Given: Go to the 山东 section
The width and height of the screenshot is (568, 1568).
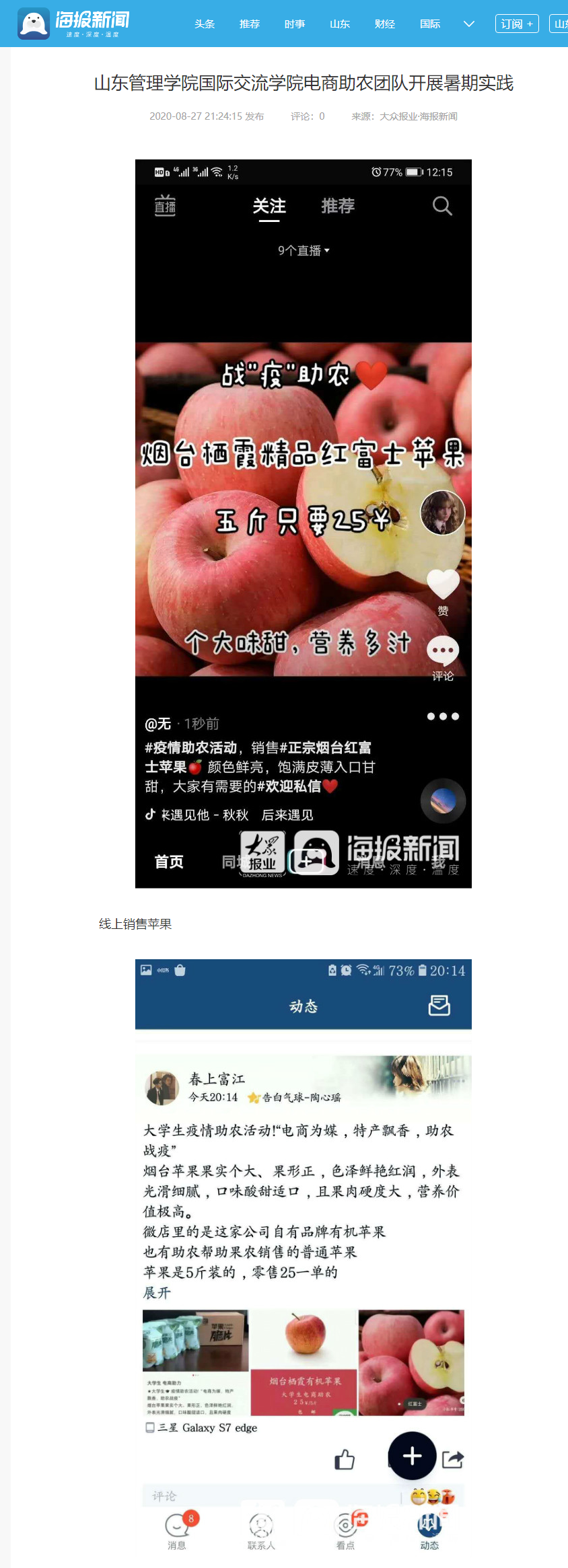Looking at the screenshot, I should (x=340, y=24).
